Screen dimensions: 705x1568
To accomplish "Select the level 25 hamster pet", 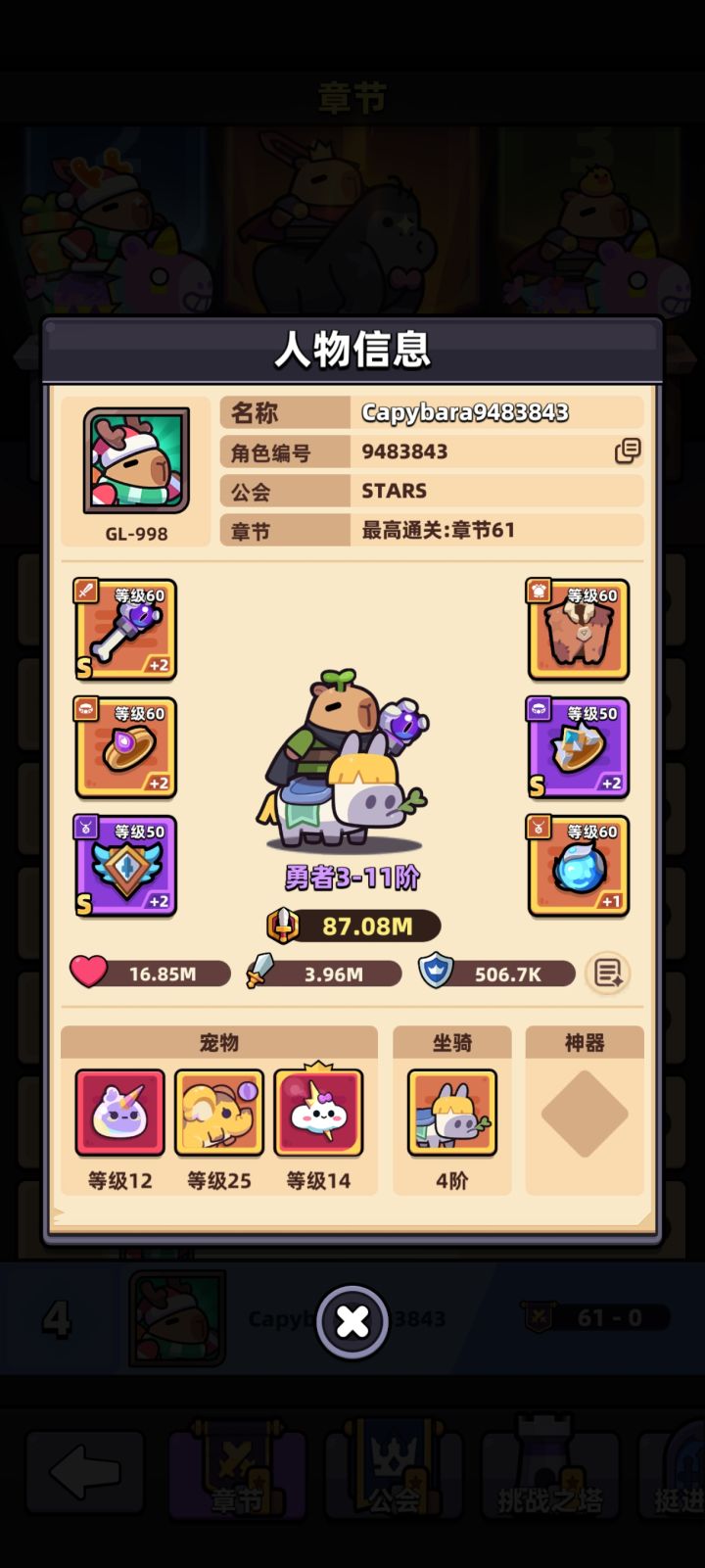I will [x=219, y=1113].
